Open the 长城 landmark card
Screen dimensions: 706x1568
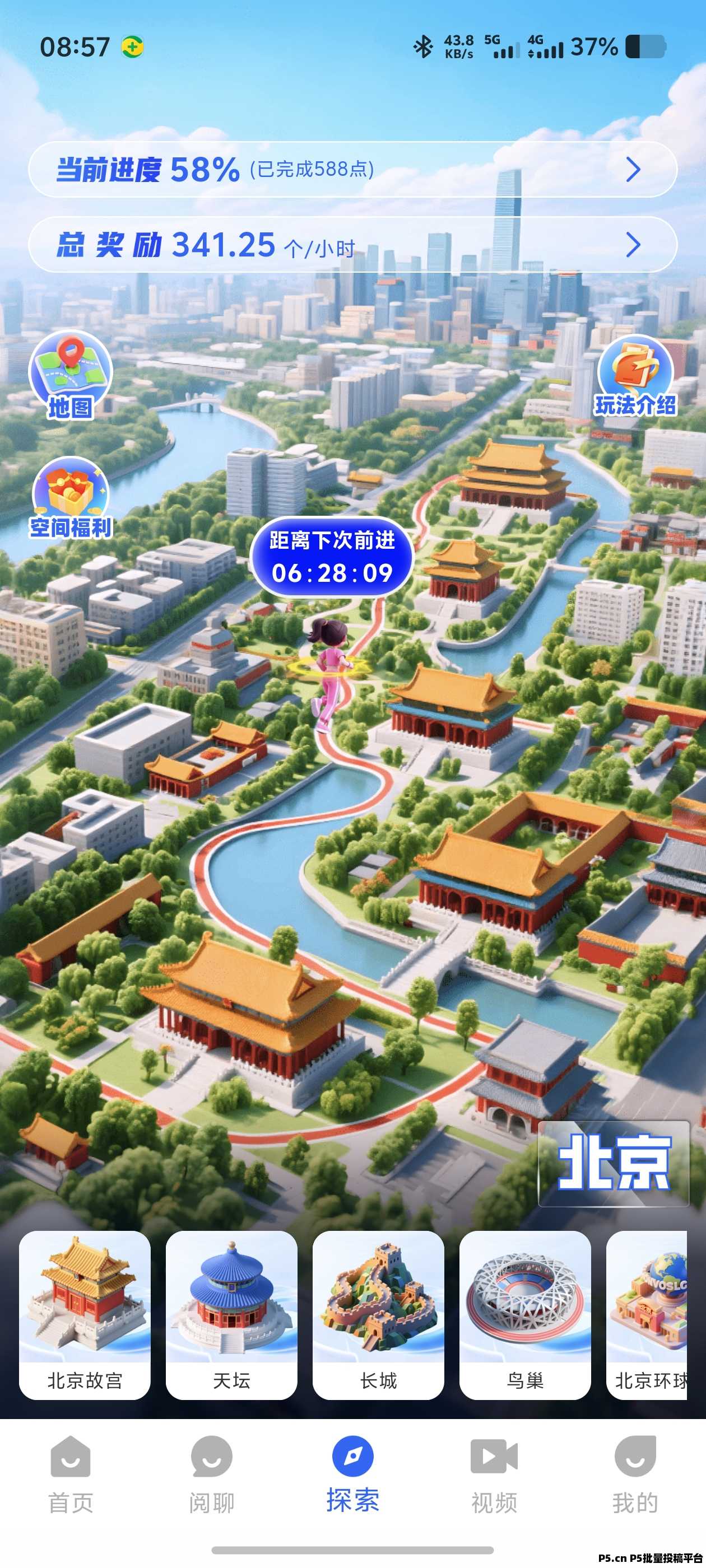click(x=378, y=1315)
